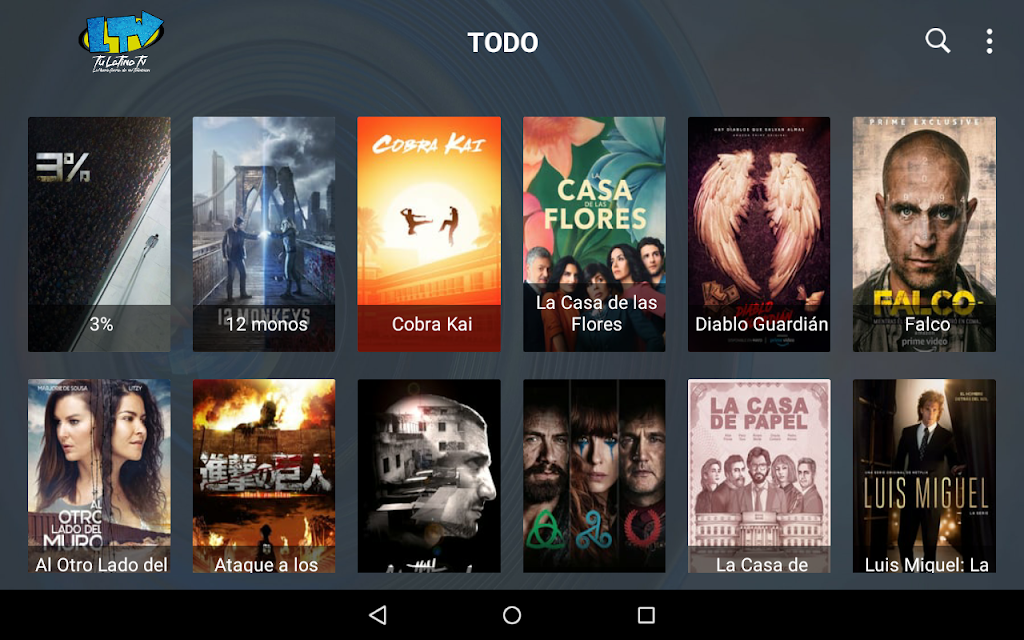Open Al Otro Lado del Muro

[99, 476]
